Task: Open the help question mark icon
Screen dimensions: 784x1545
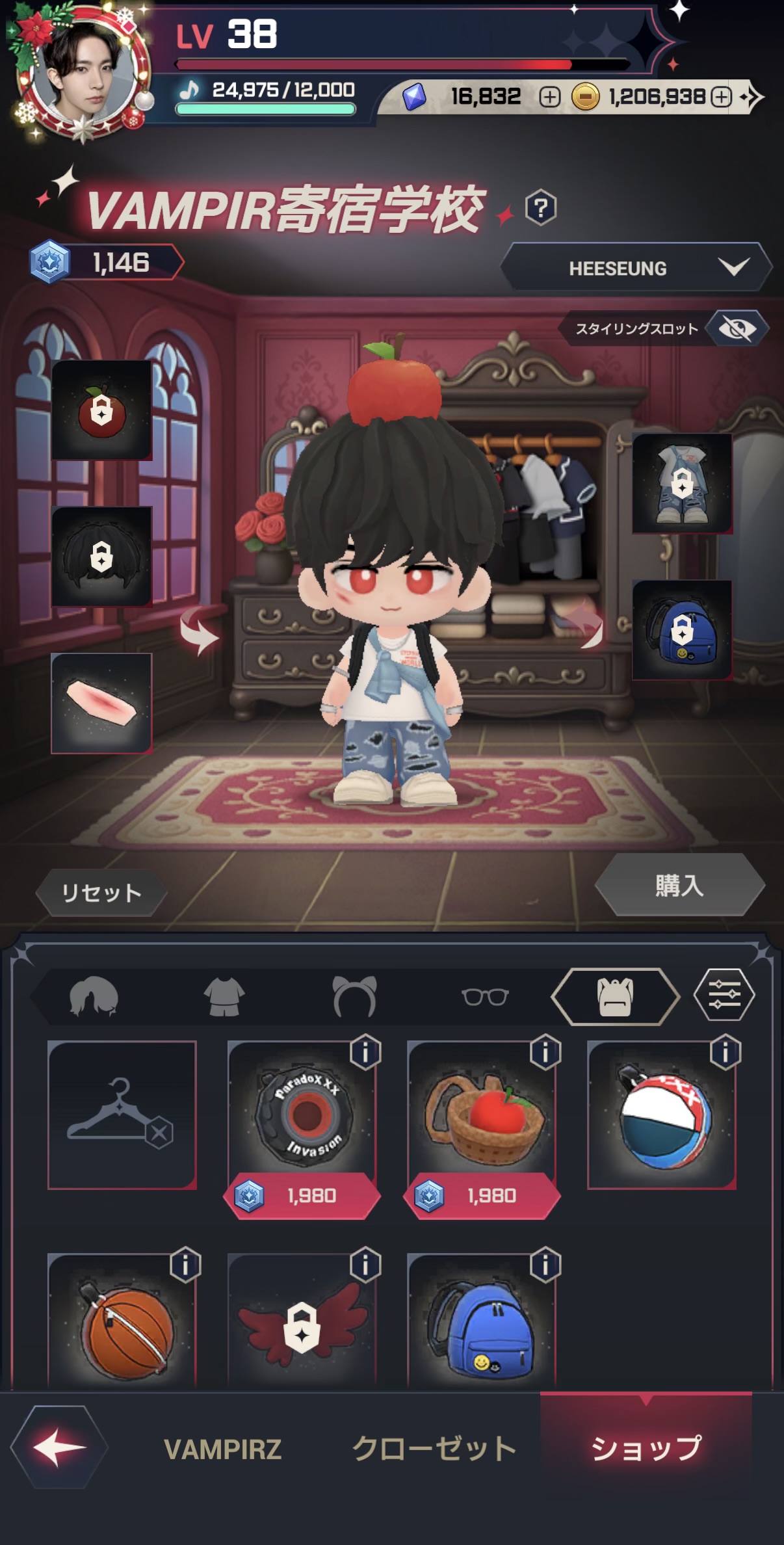Action: coord(540,208)
